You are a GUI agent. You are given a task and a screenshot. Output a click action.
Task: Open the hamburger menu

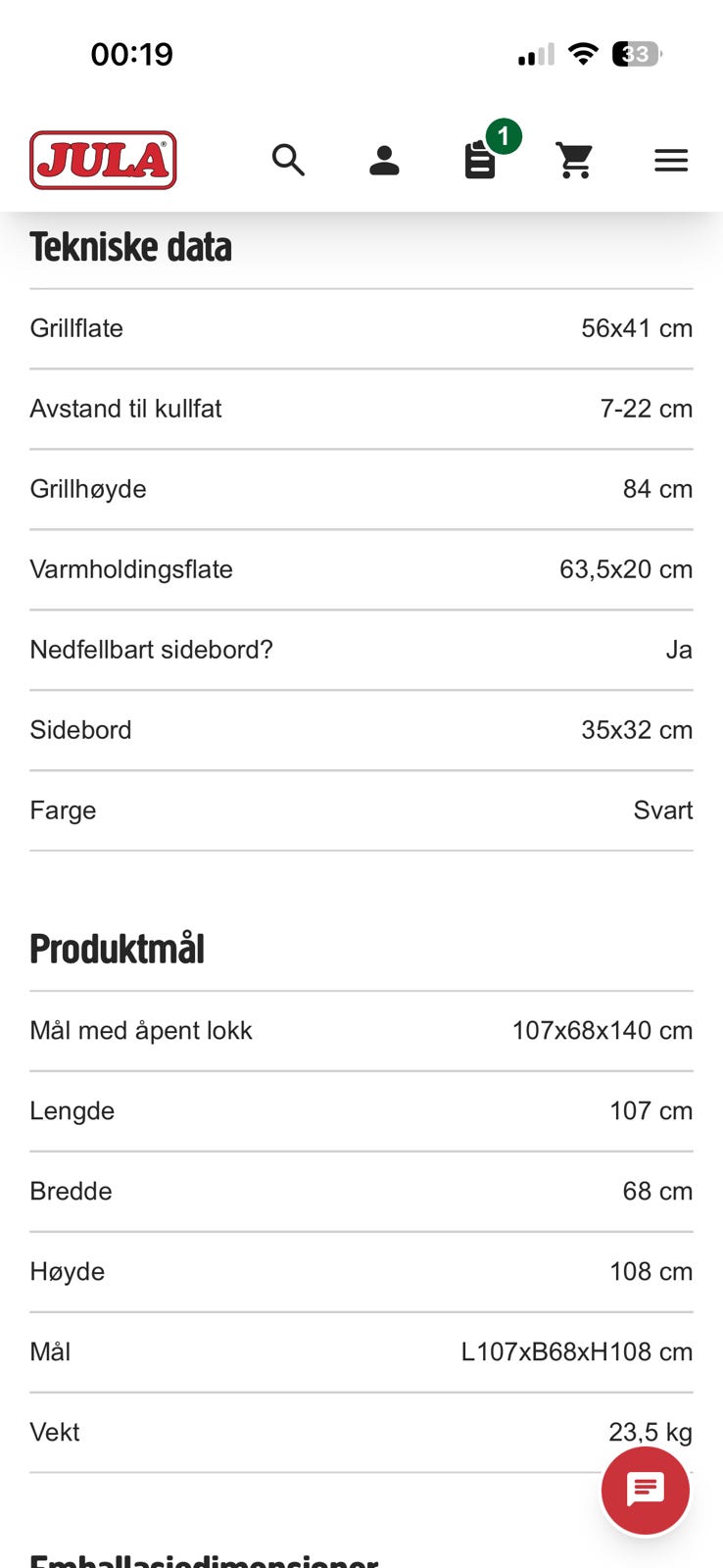pos(671,160)
